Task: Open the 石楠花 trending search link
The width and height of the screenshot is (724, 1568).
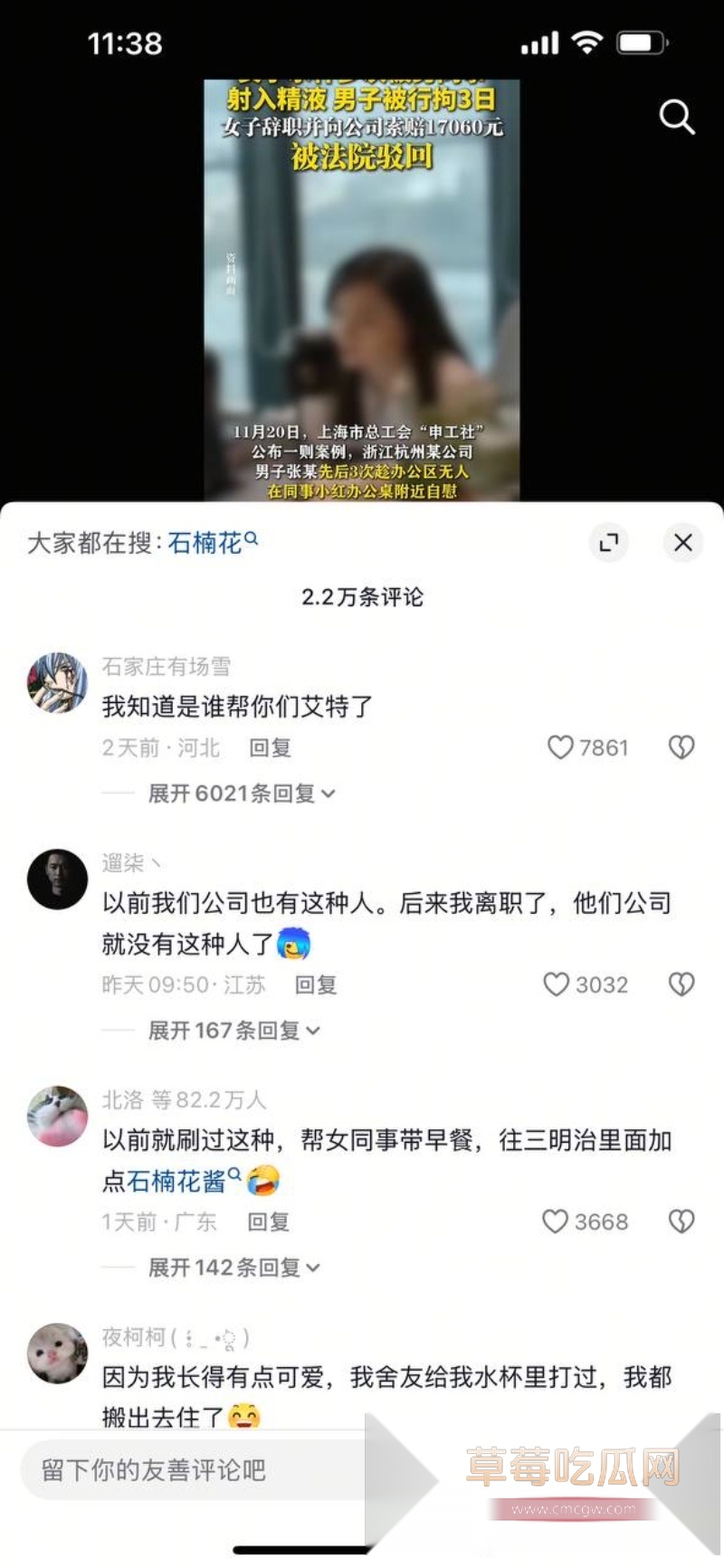Action: point(205,544)
